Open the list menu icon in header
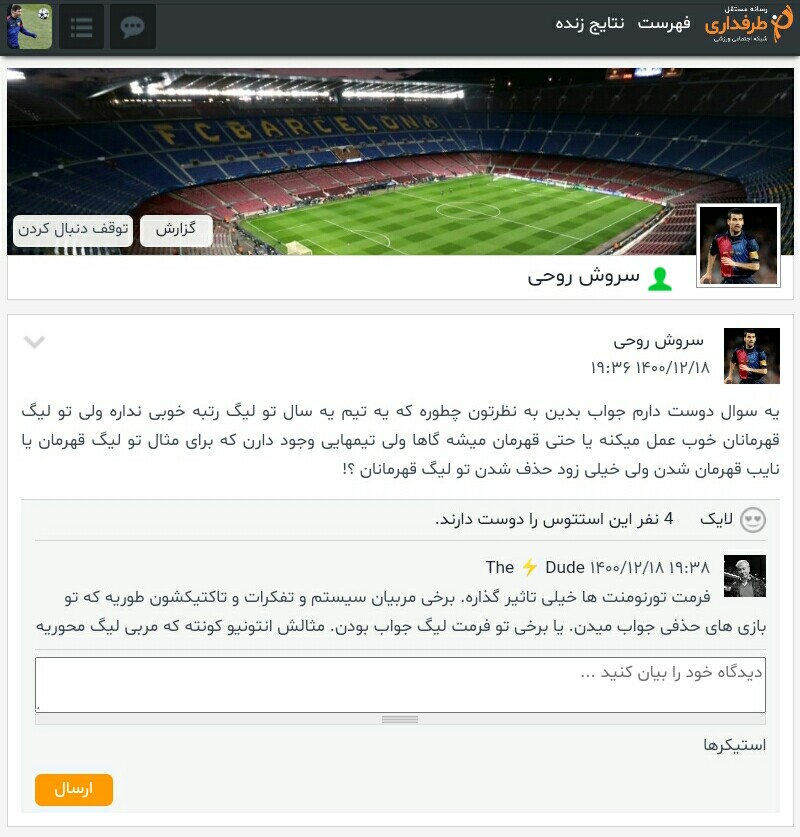Image resolution: width=800 pixels, height=837 pixels. coord(81,27)
